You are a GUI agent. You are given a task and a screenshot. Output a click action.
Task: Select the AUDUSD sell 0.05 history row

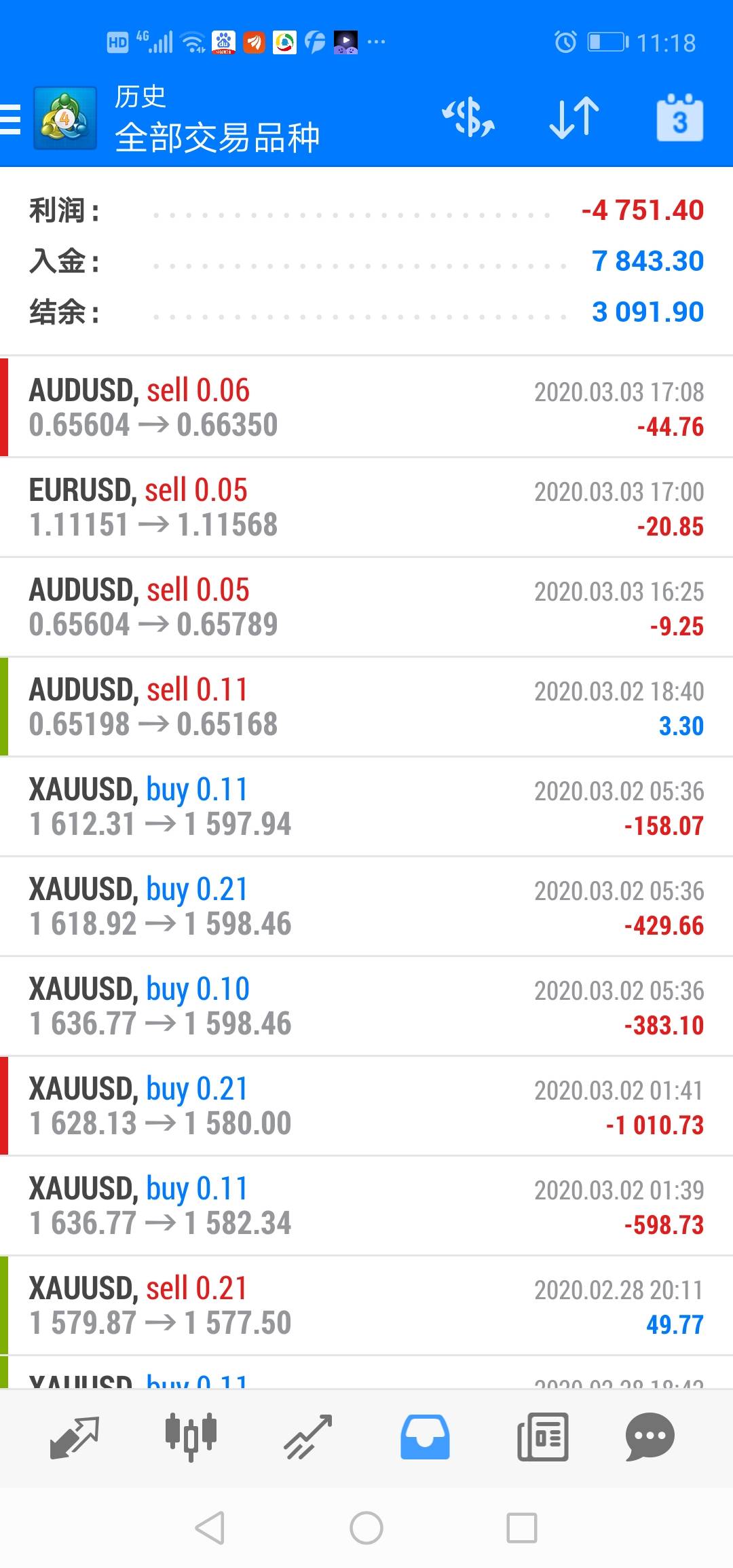[x=366, y=607]
